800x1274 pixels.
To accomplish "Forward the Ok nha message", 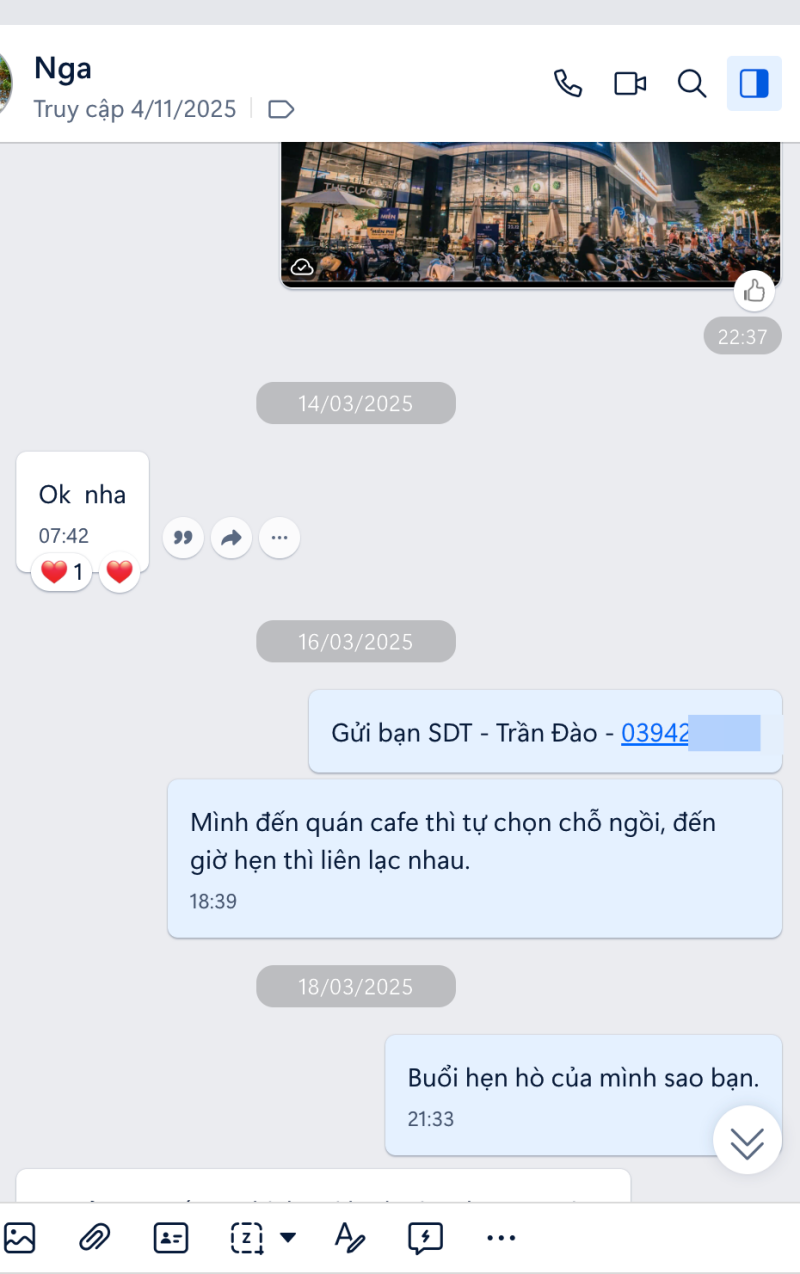I will (231, 538).
